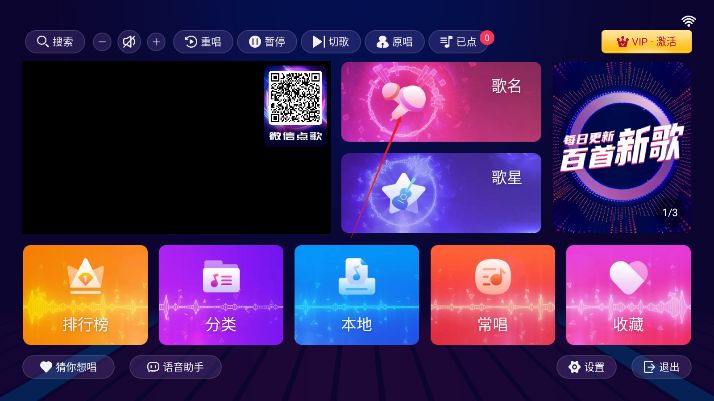The image size is (714, 401).
Task: Open the 收藏 favorites tile
Action: click(x=628, y=295)
